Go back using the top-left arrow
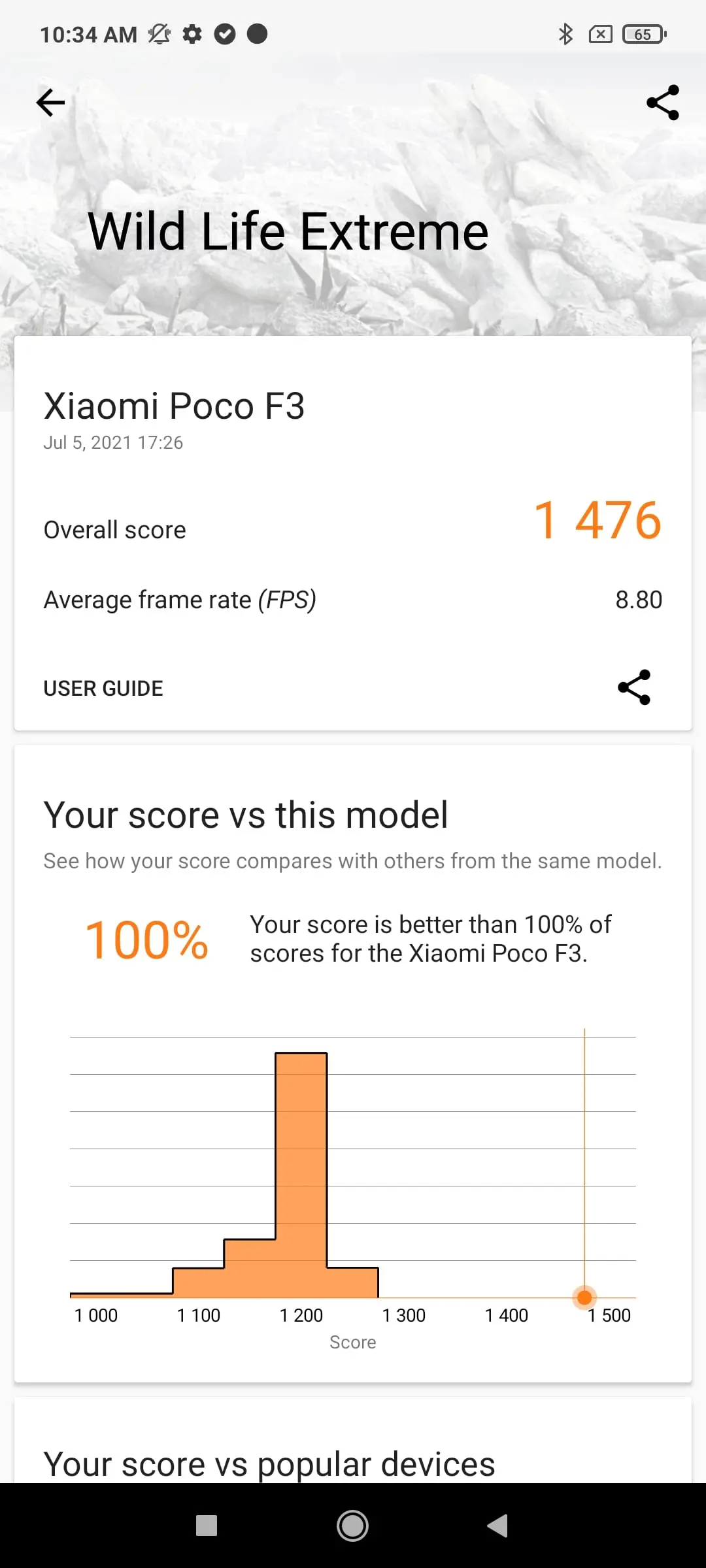The image size is (706, 1568). (x=50, y=103)
